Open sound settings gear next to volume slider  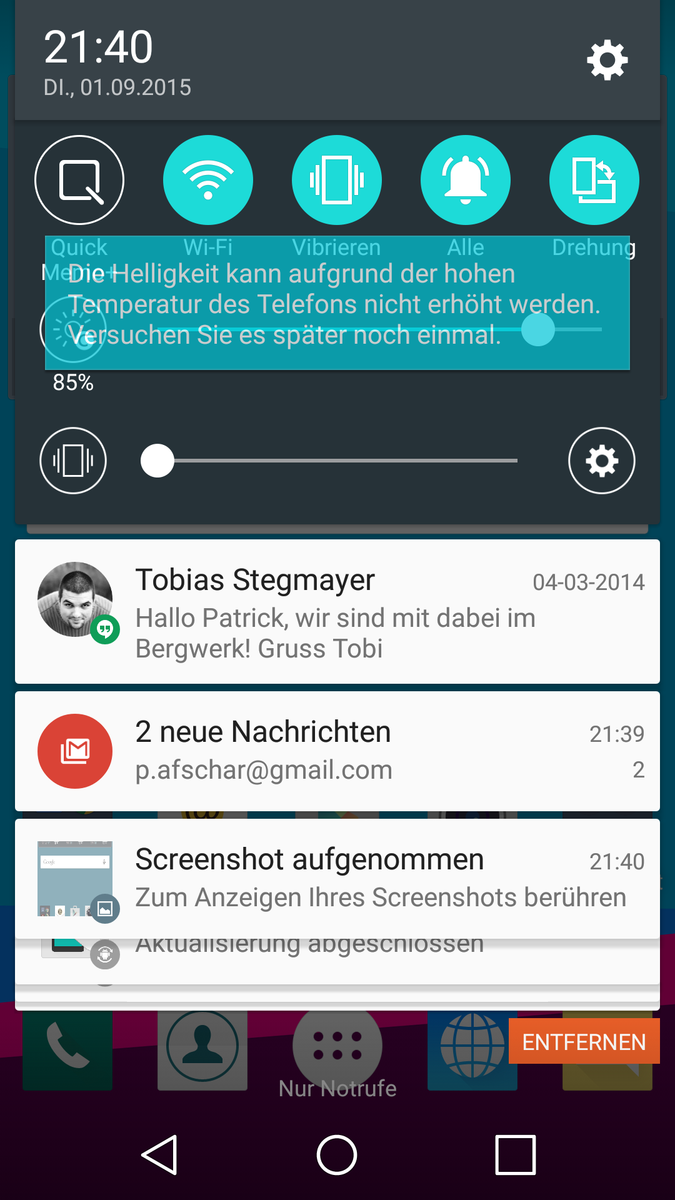601,461
